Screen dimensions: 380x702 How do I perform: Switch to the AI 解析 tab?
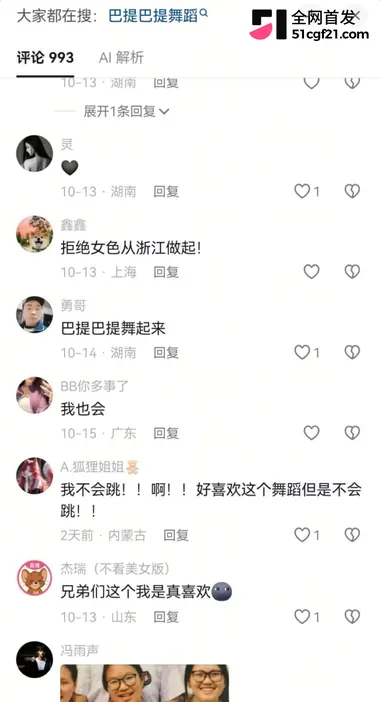tap(121, 58)
